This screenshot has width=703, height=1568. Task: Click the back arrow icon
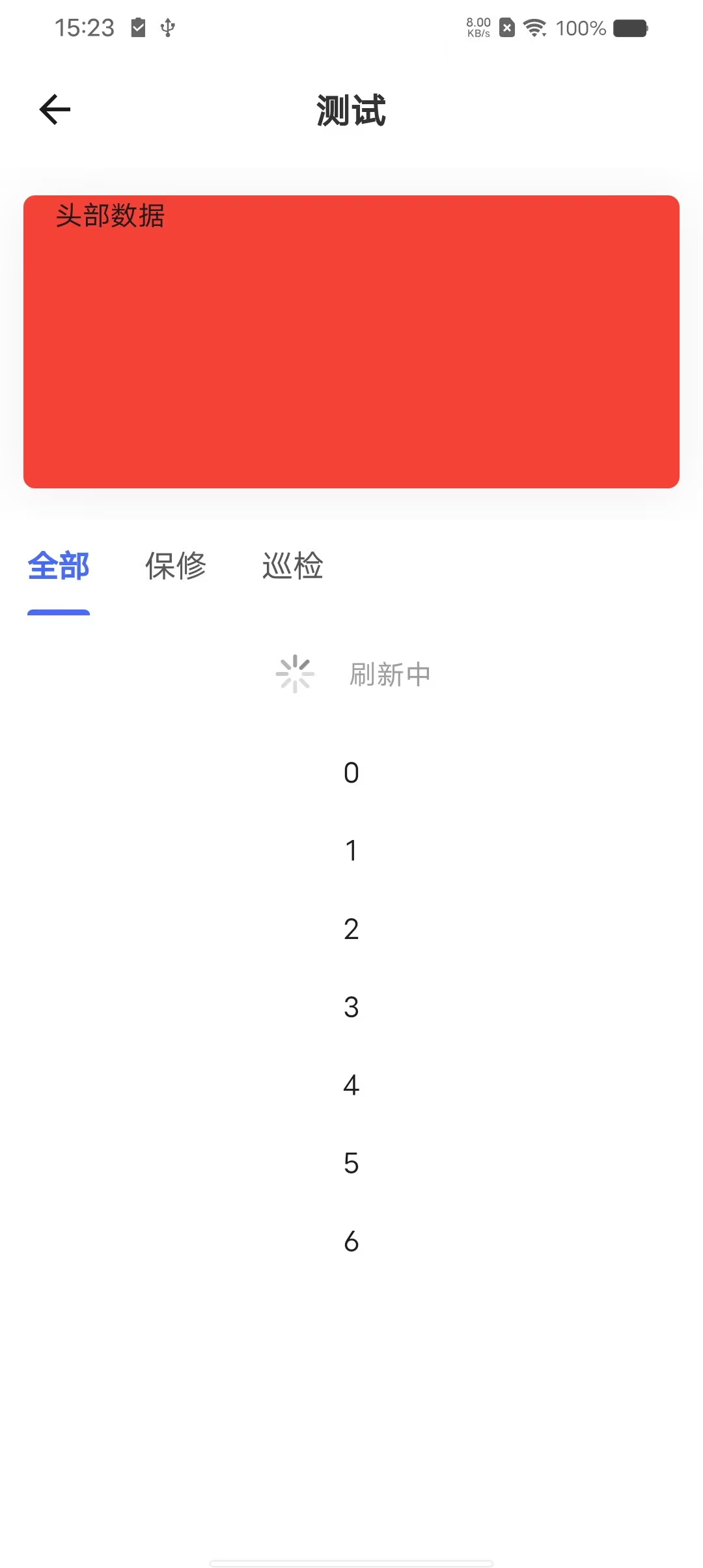click(55, 109)
